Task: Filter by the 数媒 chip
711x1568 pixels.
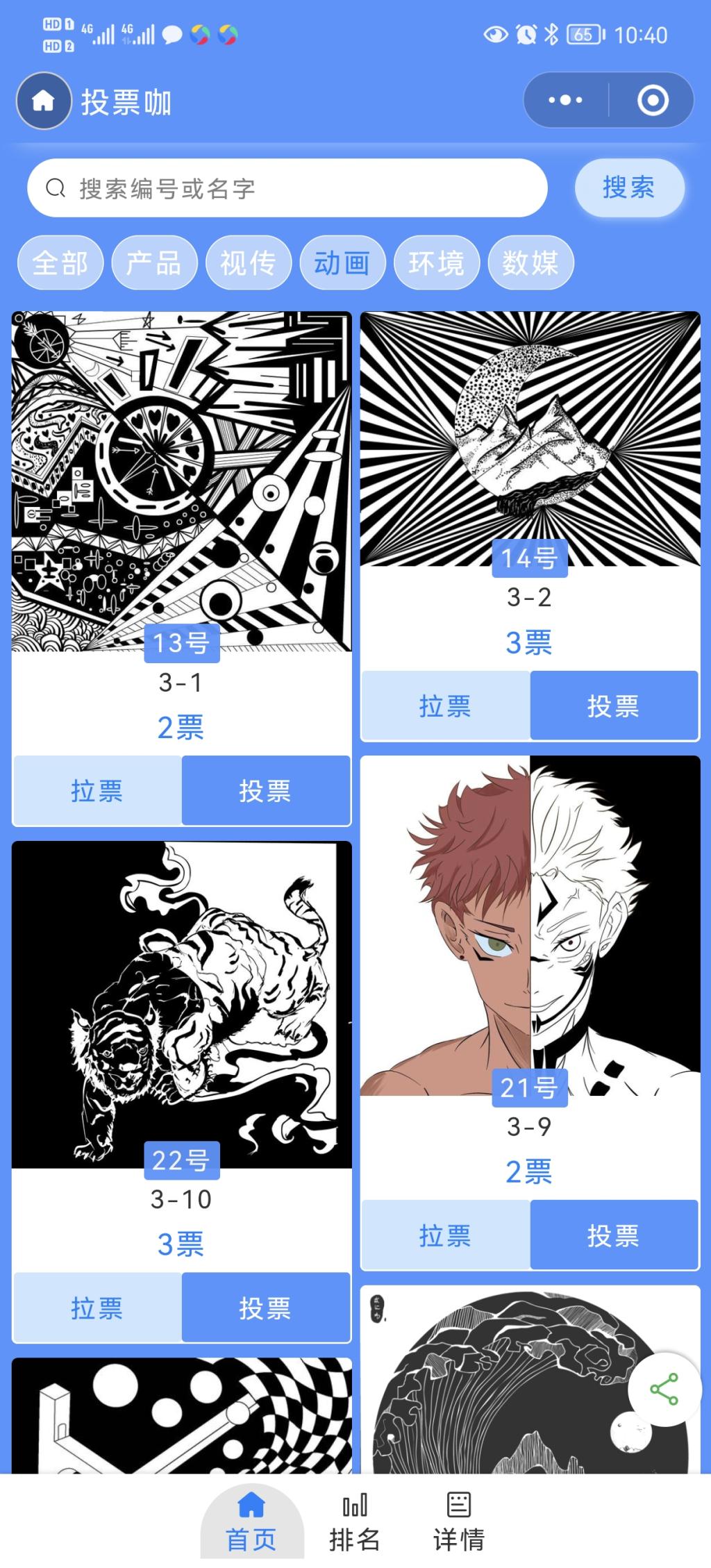Action: (530, 263)
